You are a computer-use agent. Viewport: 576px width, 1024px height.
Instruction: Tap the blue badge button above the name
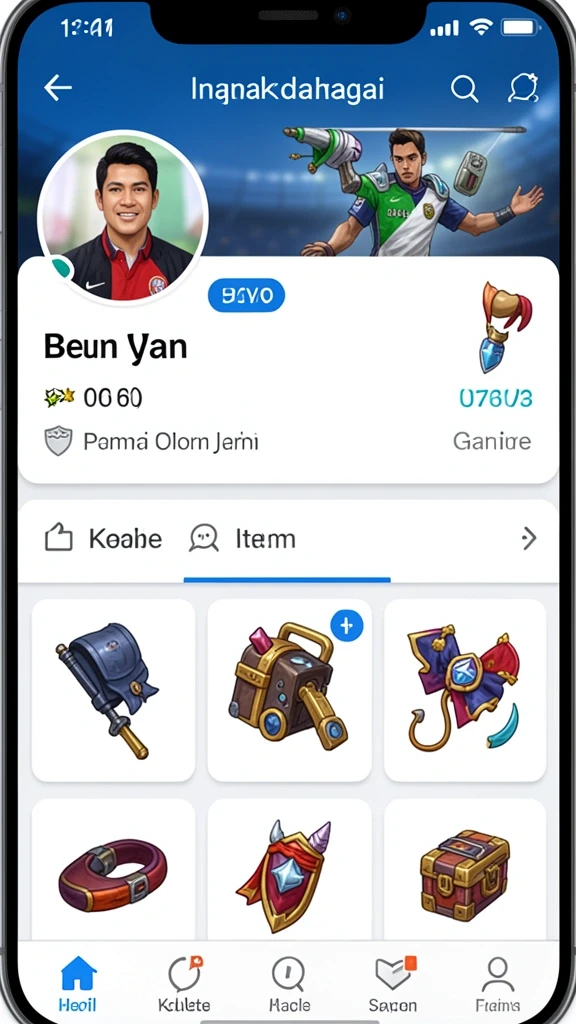246,297
